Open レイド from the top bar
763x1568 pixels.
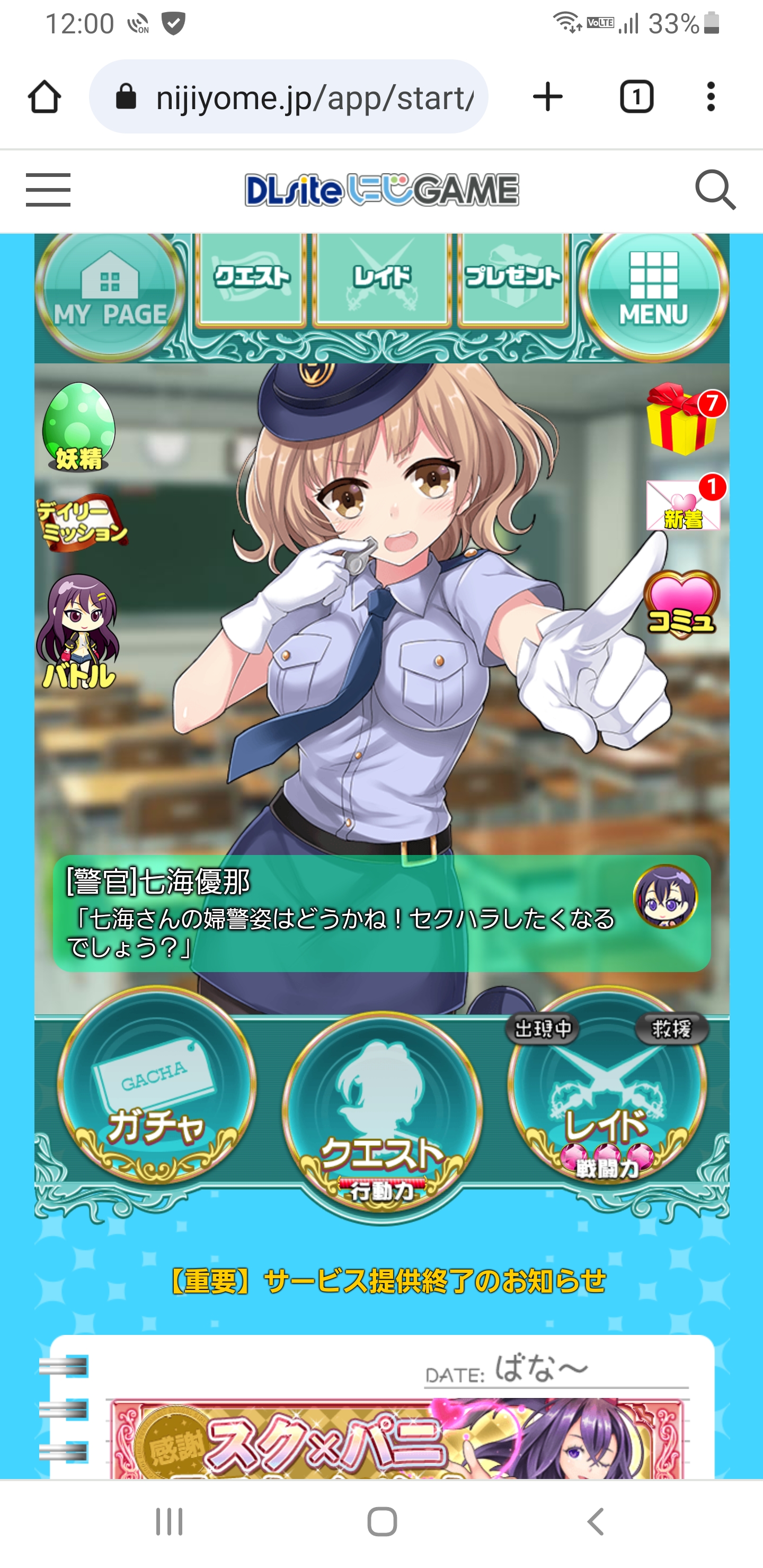coord(382,279)
